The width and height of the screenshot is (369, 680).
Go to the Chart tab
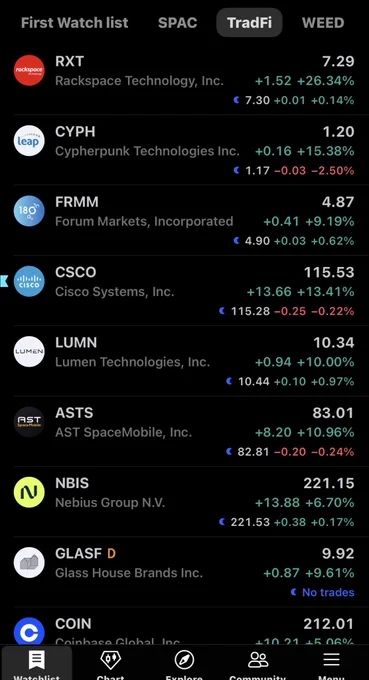(111, 664)
